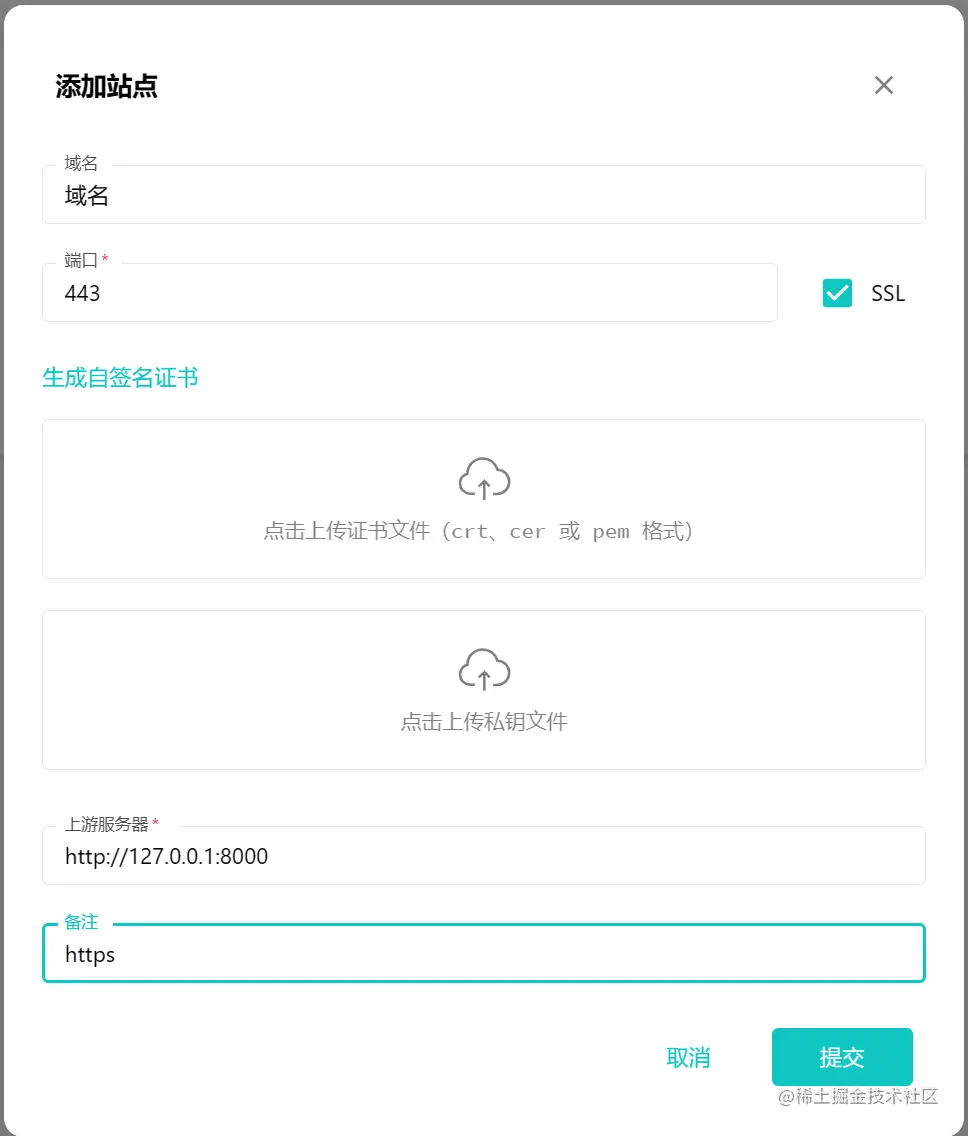Tap the 点击上传证书文件 upload area
Viewport: 968px width, 1136px height.
pyautogui.click(x=483, y=499)
